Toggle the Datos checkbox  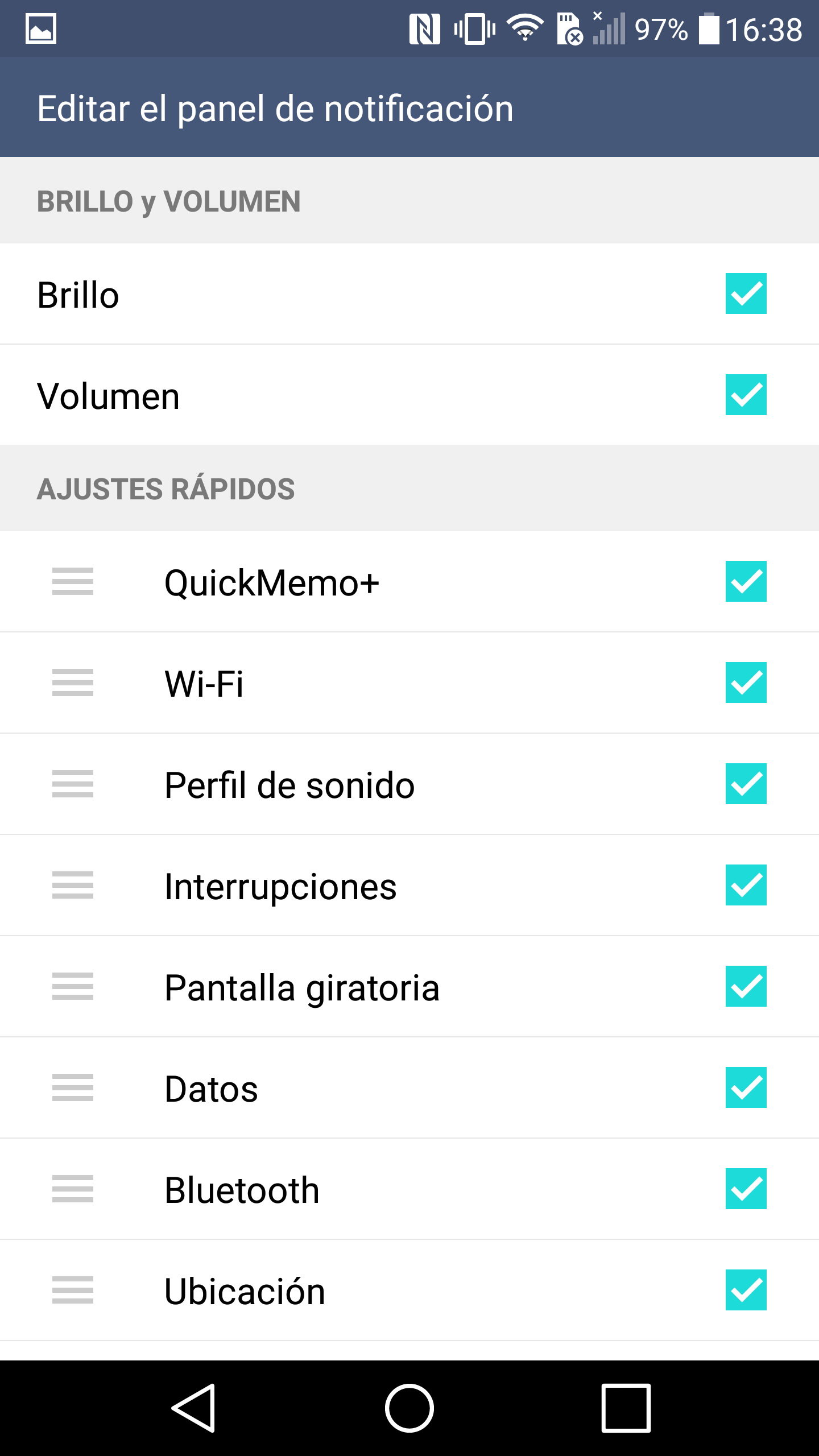(x=746, y=1087)
